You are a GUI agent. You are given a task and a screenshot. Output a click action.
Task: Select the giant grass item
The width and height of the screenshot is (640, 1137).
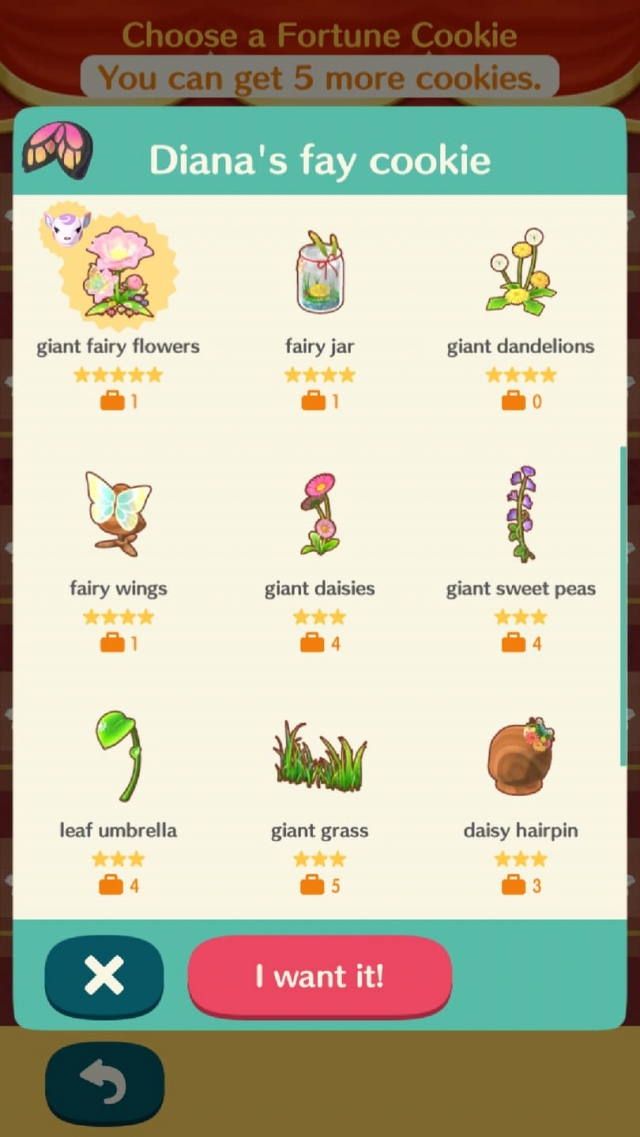pyautogui.click(x=319, y=757)
